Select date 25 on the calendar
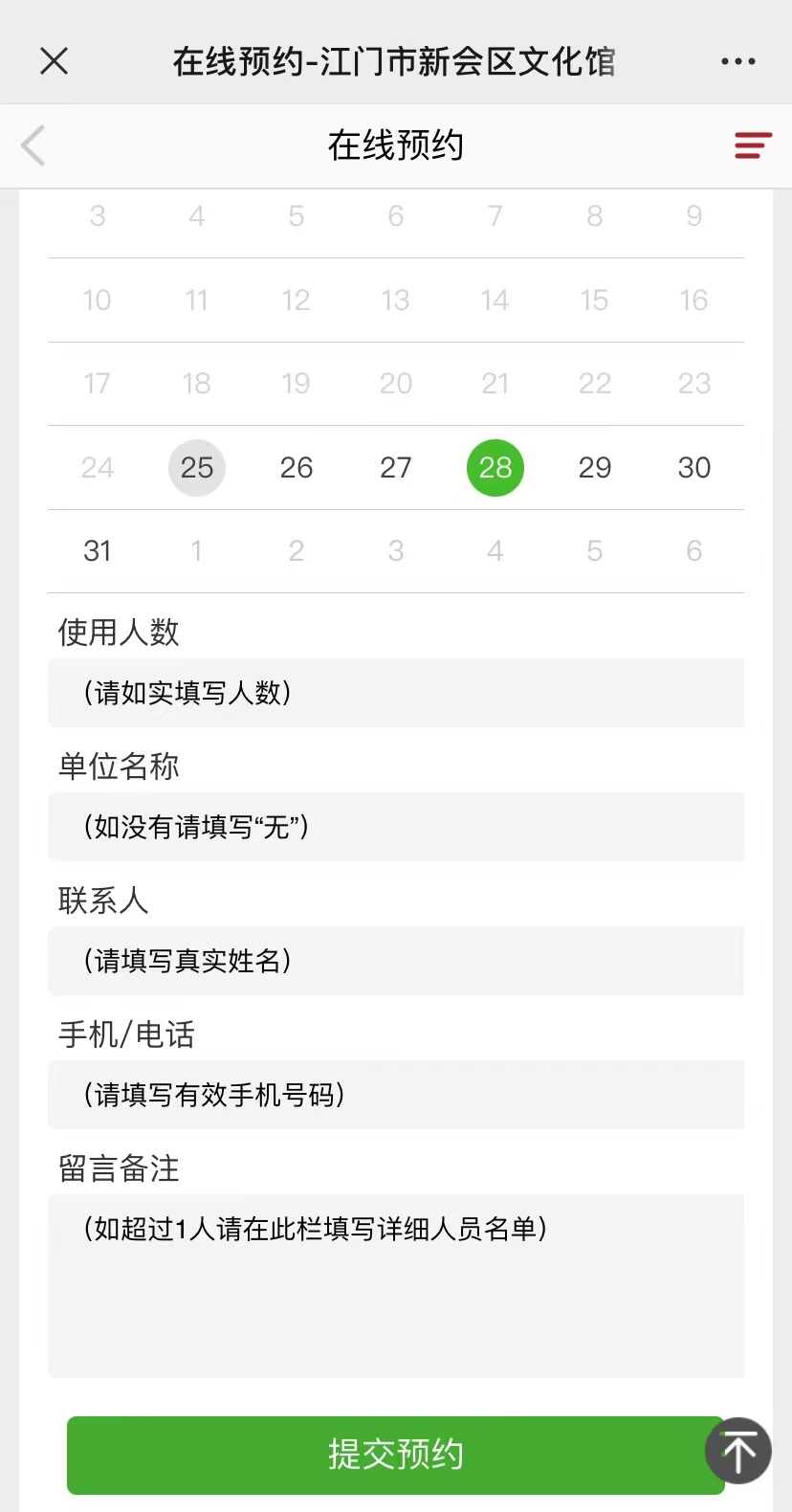This screenshot has height=1512, width=792. pyautogui.click(x=197, y=467)
